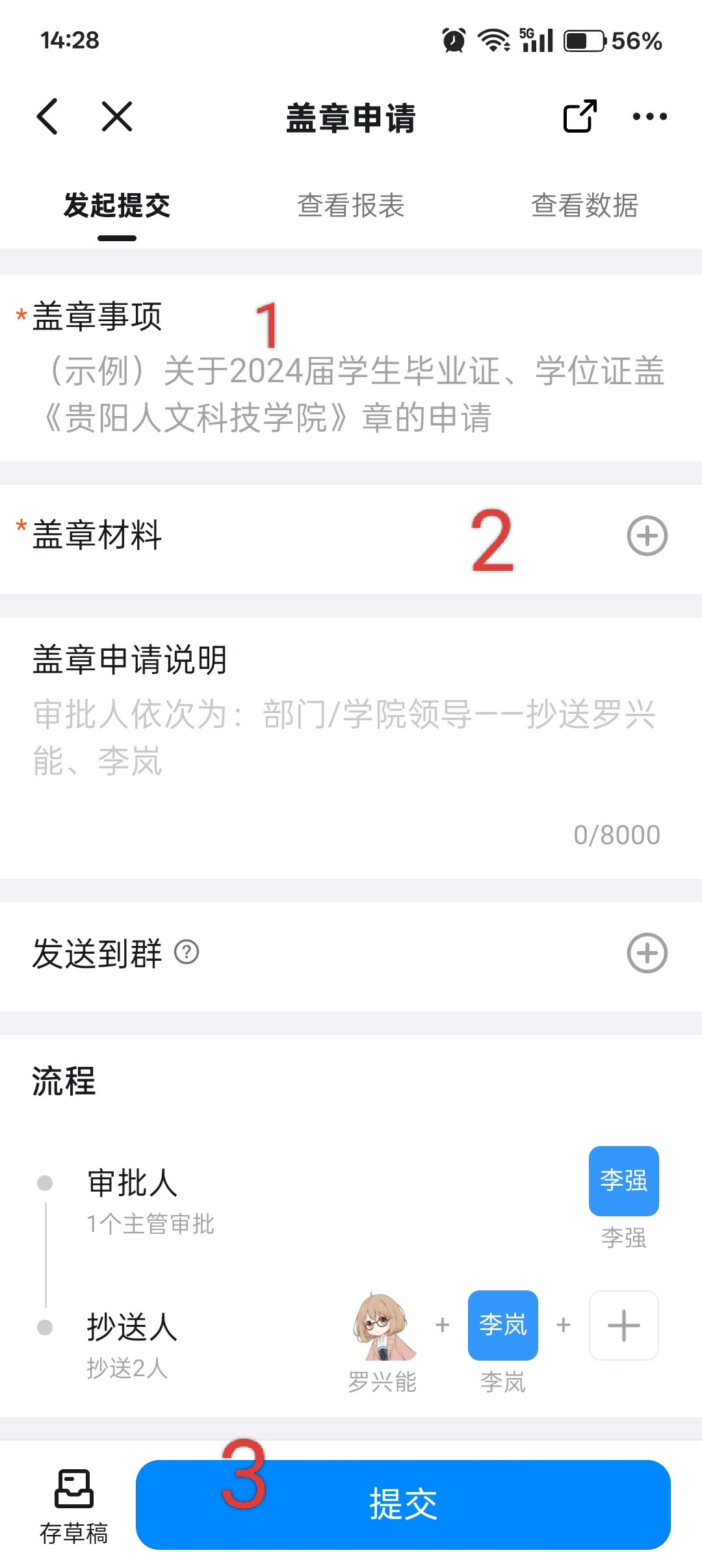
Task: View approver 李强's avatar
Action: point(623,1181)
